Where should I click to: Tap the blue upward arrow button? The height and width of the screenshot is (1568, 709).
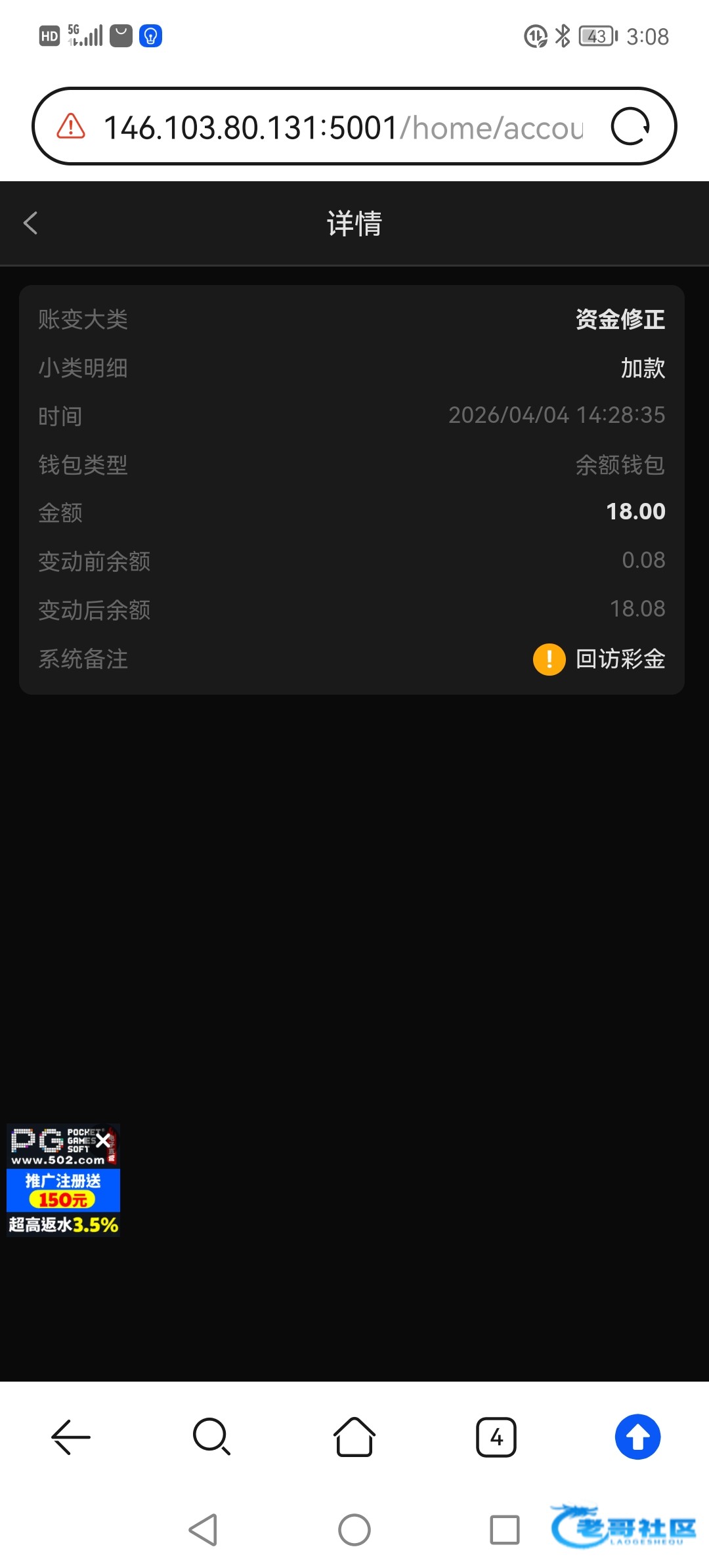click(x=637, y=1437)
